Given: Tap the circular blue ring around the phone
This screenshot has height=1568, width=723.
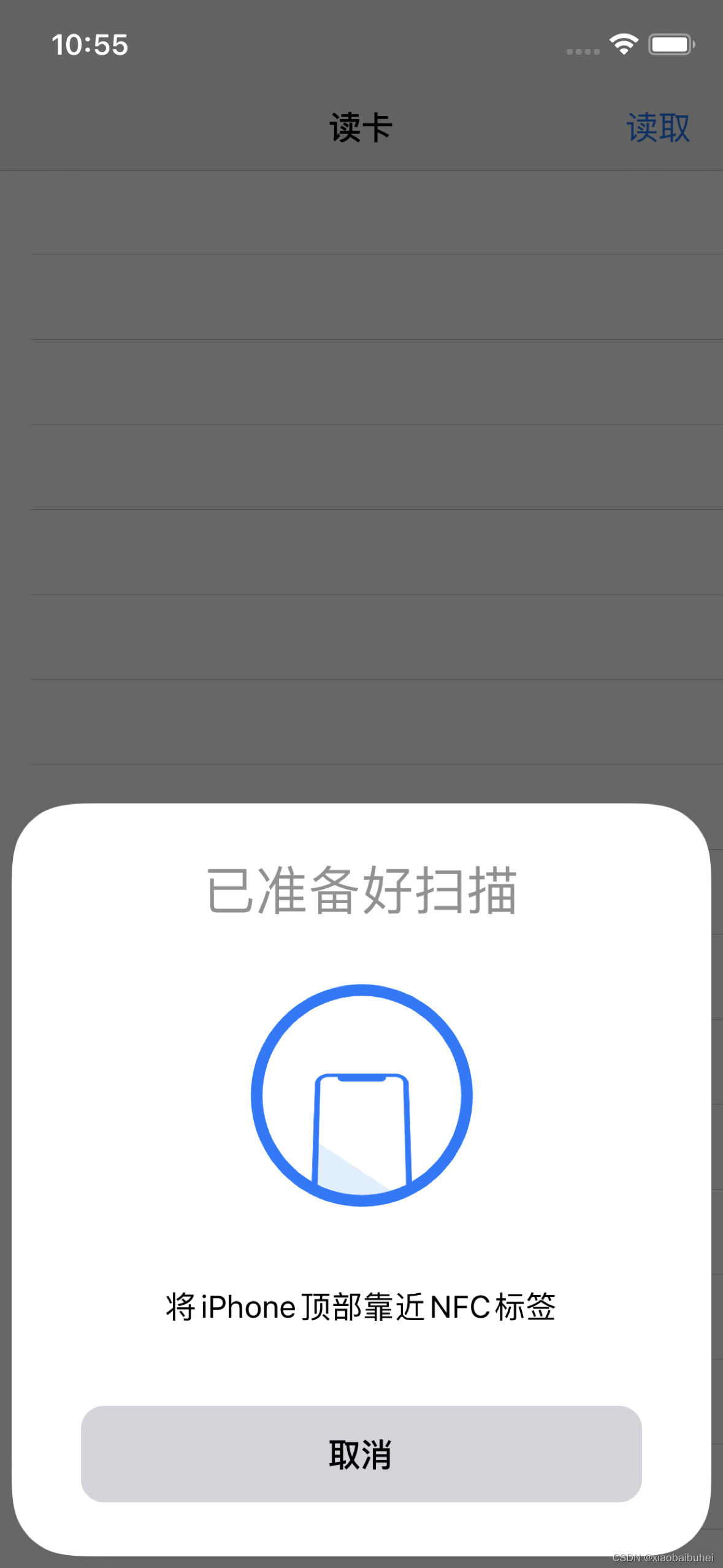Looking at the screenshot, I should pyautogui.click(x=361, y=991).
